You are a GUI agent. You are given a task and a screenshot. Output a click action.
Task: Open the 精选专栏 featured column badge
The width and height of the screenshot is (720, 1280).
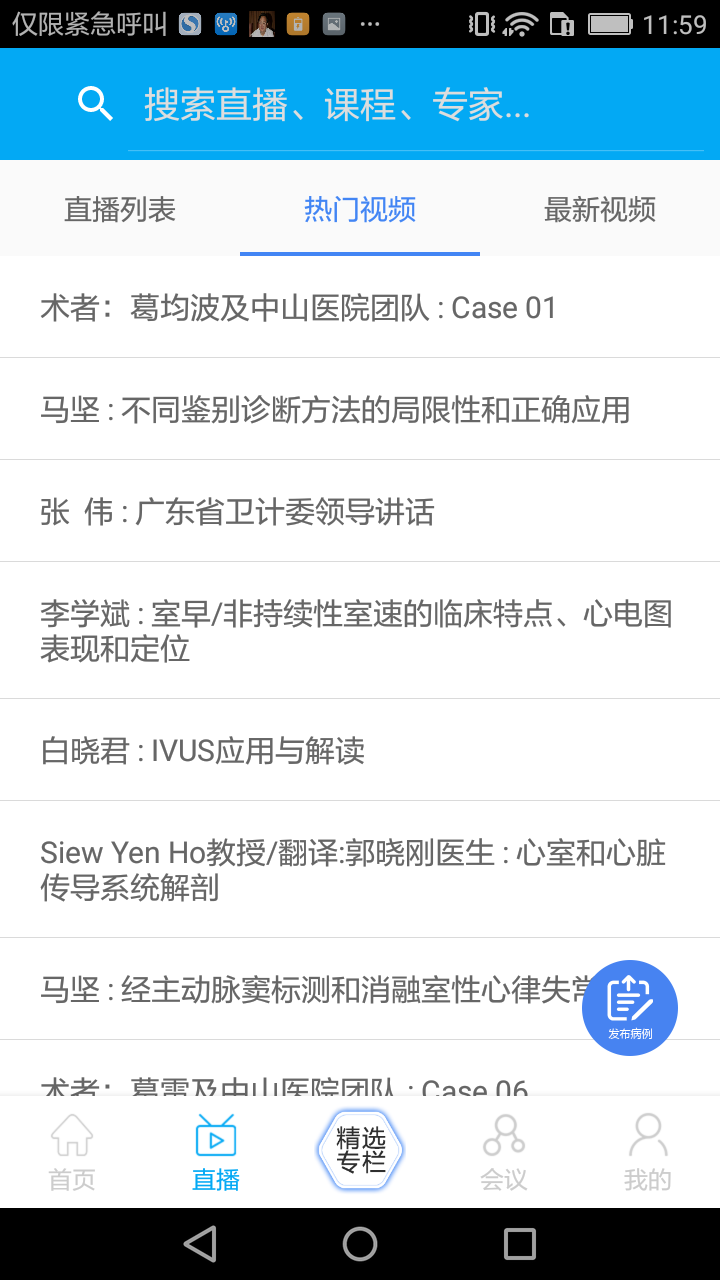coord(359,1148)
